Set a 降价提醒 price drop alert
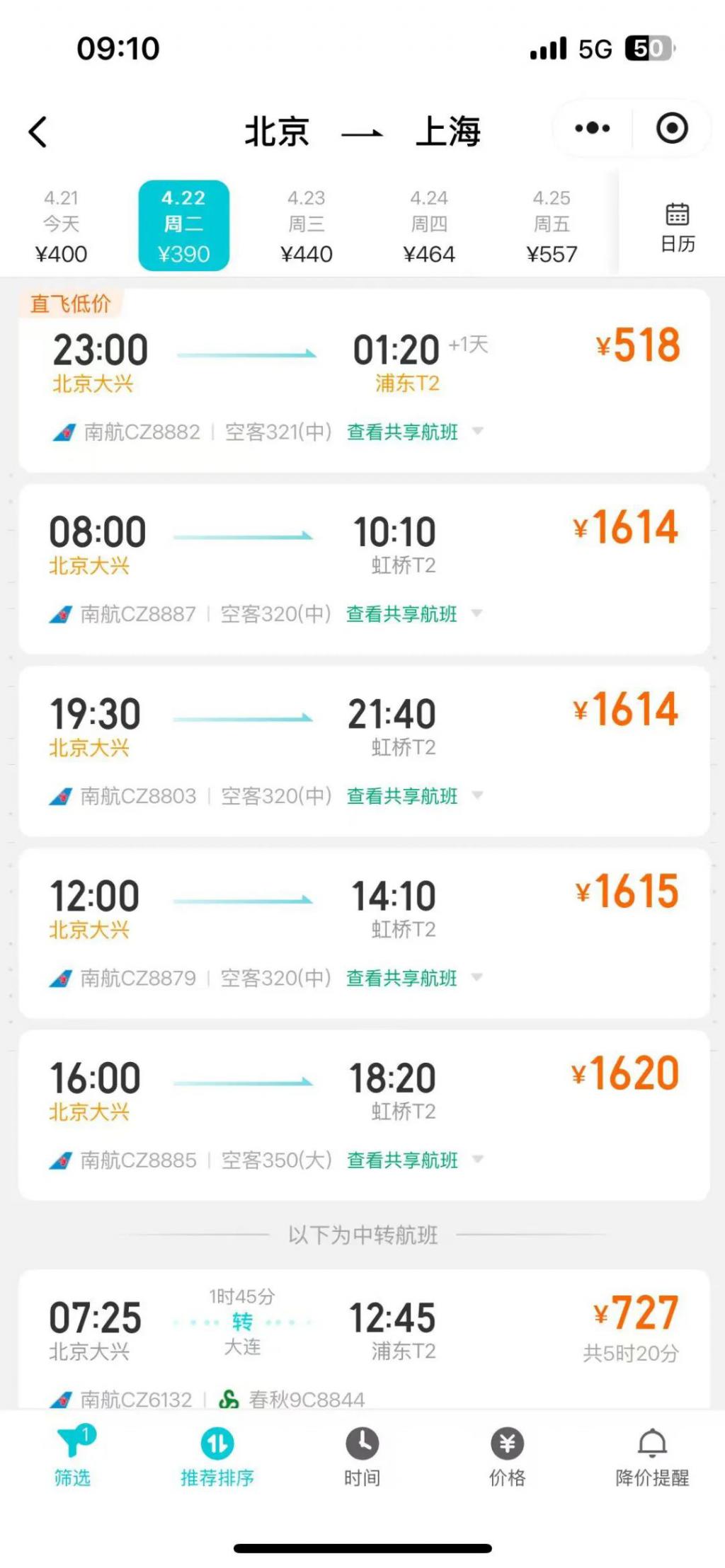725x1568 pixels. pyautogui.click(x=652, y=1456)
